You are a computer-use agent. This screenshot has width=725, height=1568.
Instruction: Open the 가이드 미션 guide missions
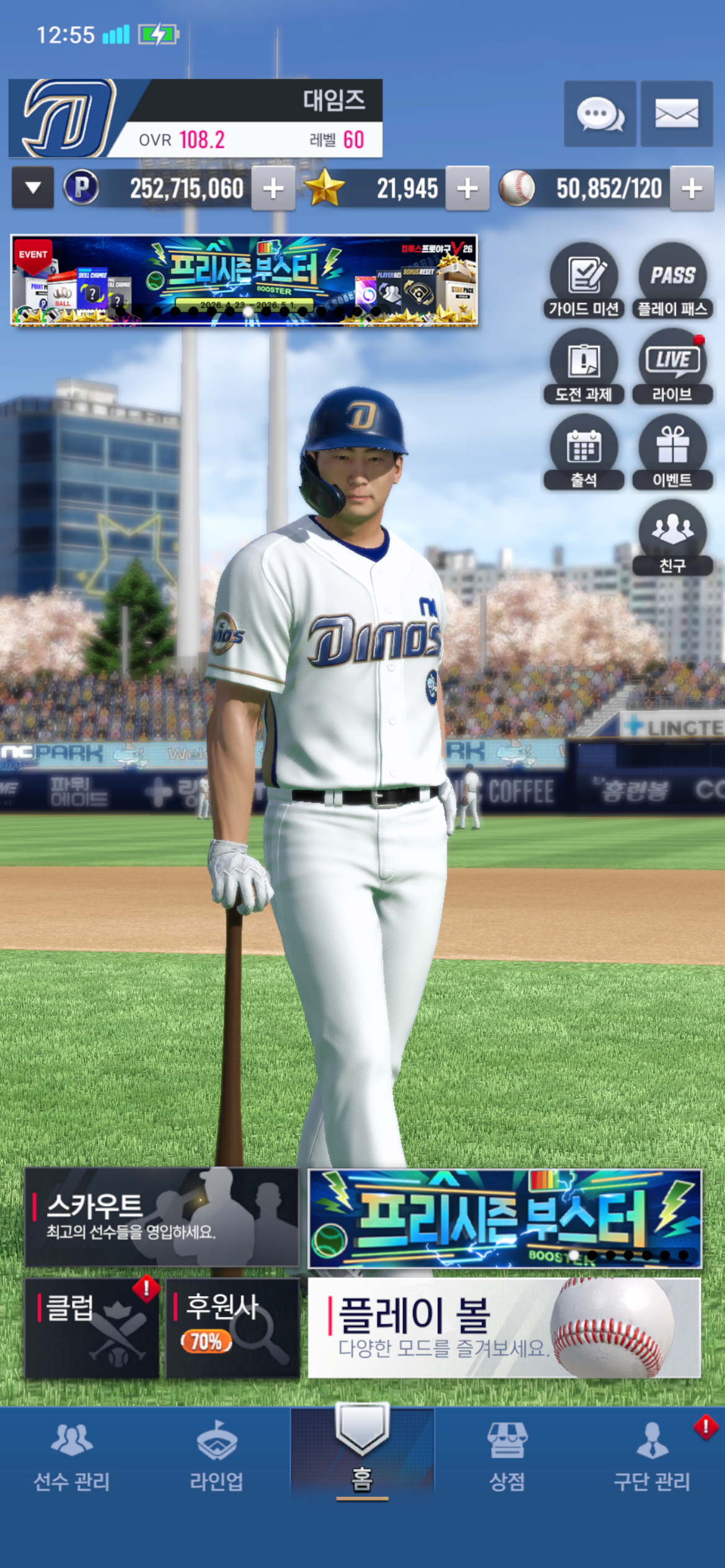pos(584,281)
